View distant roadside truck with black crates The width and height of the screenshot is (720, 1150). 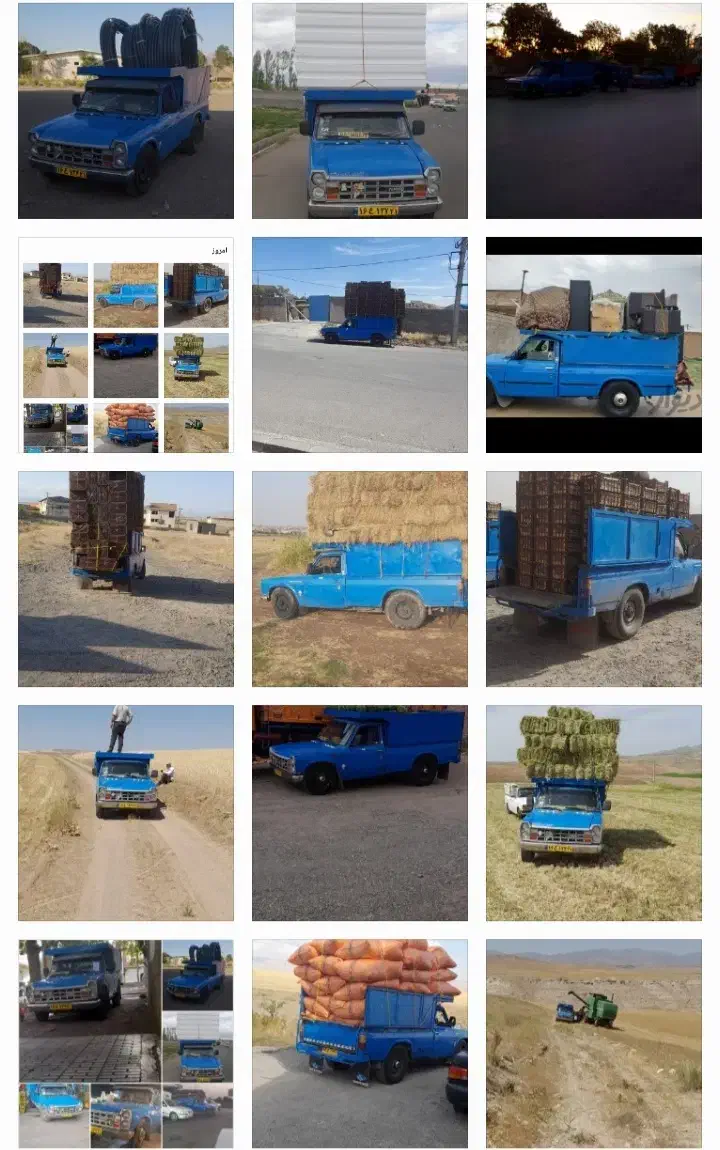click(359, 345)
